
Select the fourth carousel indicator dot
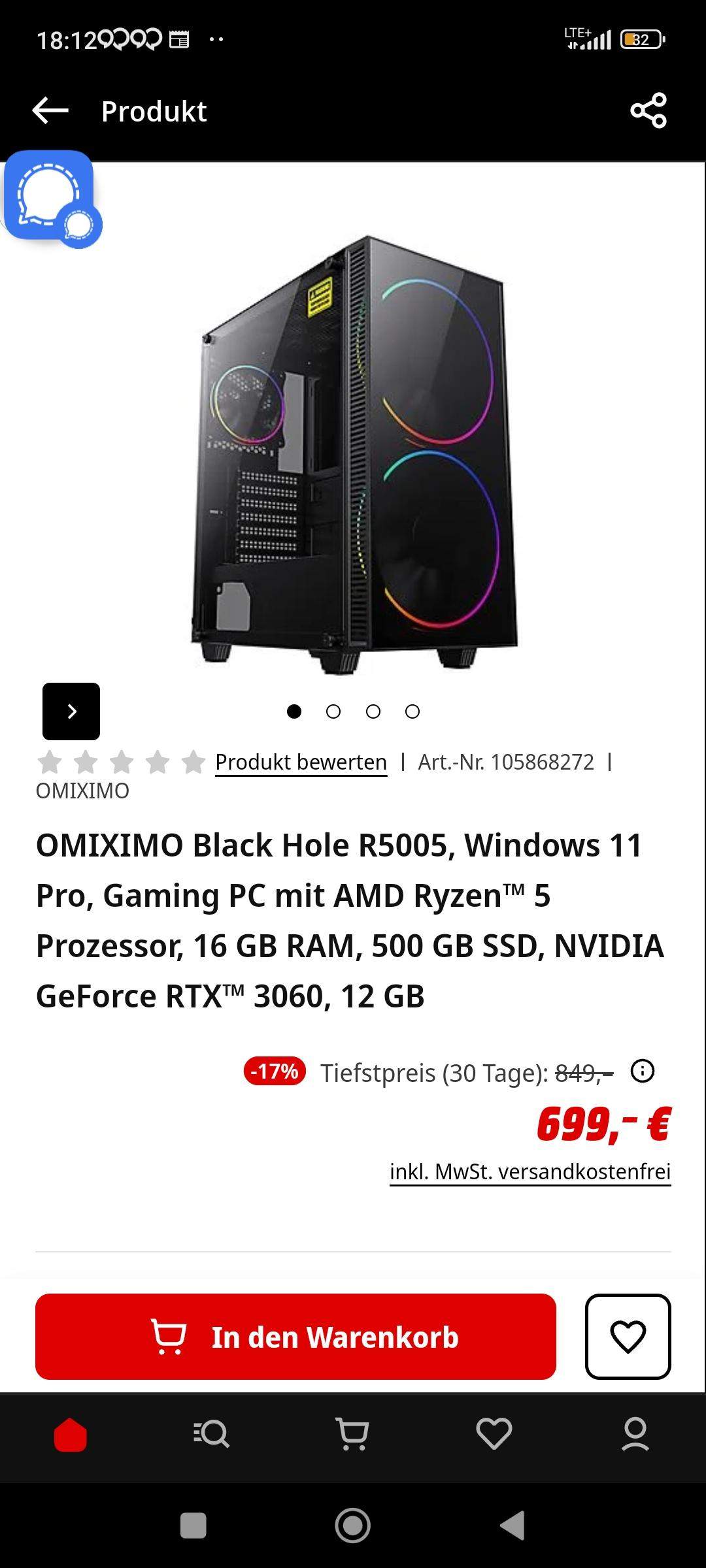coord(412,712)
